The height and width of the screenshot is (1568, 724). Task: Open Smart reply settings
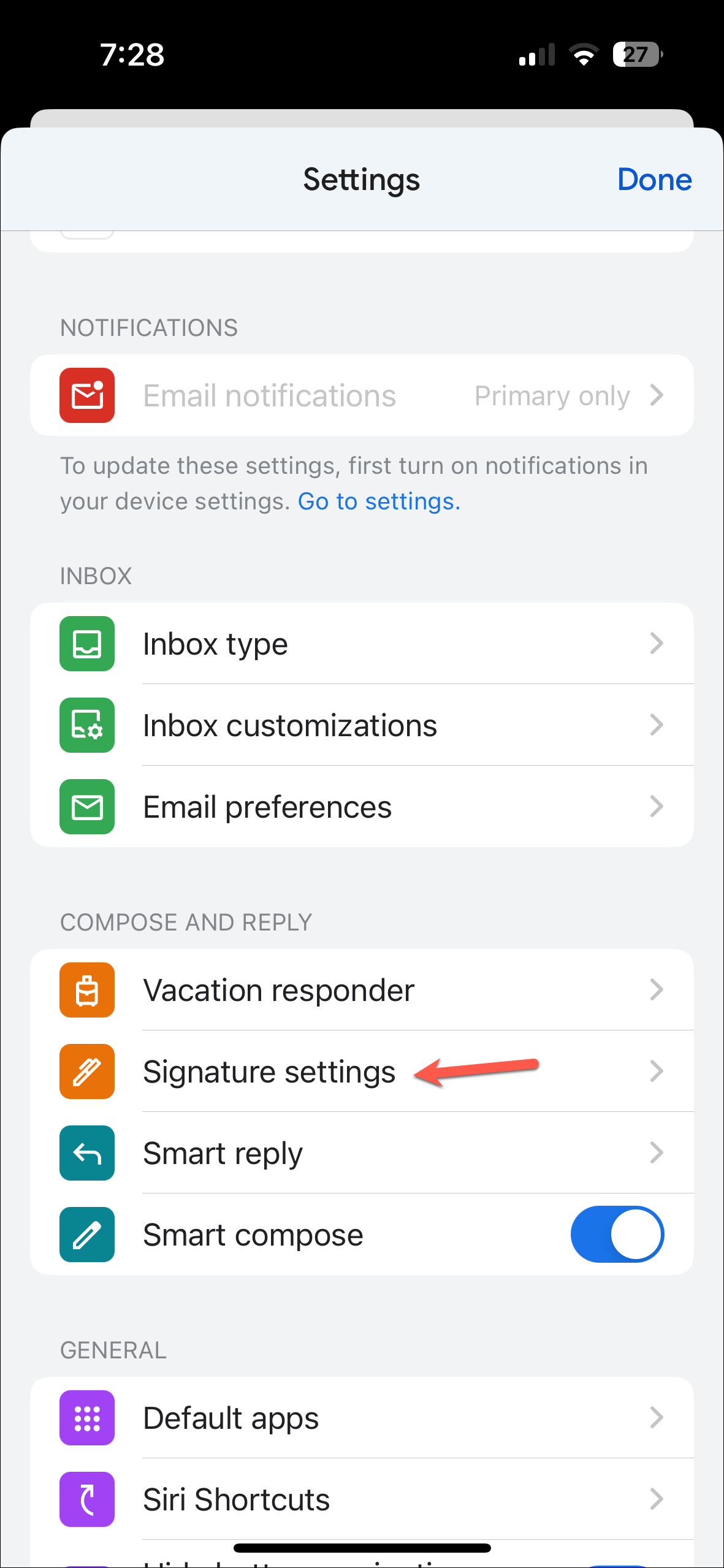tap(362, 1153)
